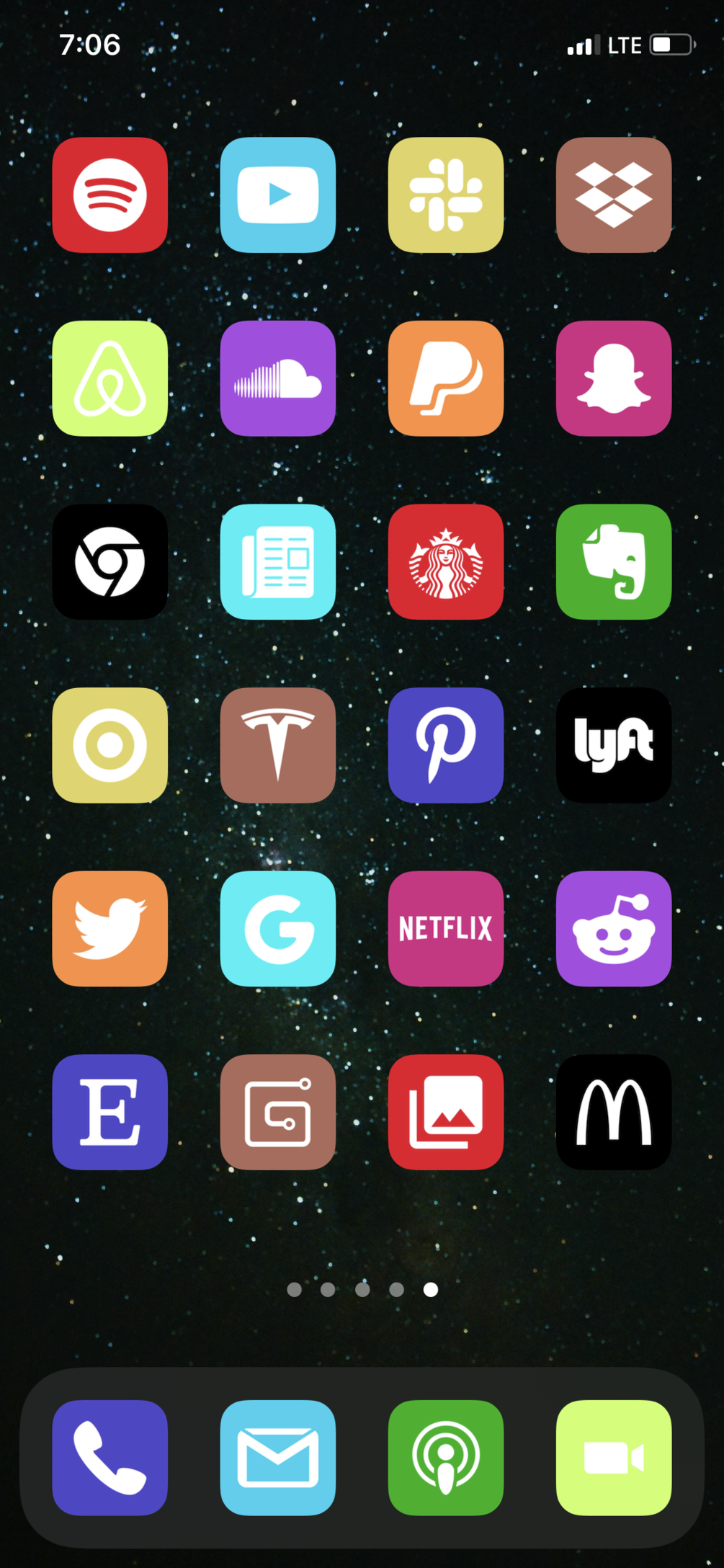Open the Phone app in the dock
Image resolution: width=724 pixels, height=1568 pixels.
[x=110, y=1457]
